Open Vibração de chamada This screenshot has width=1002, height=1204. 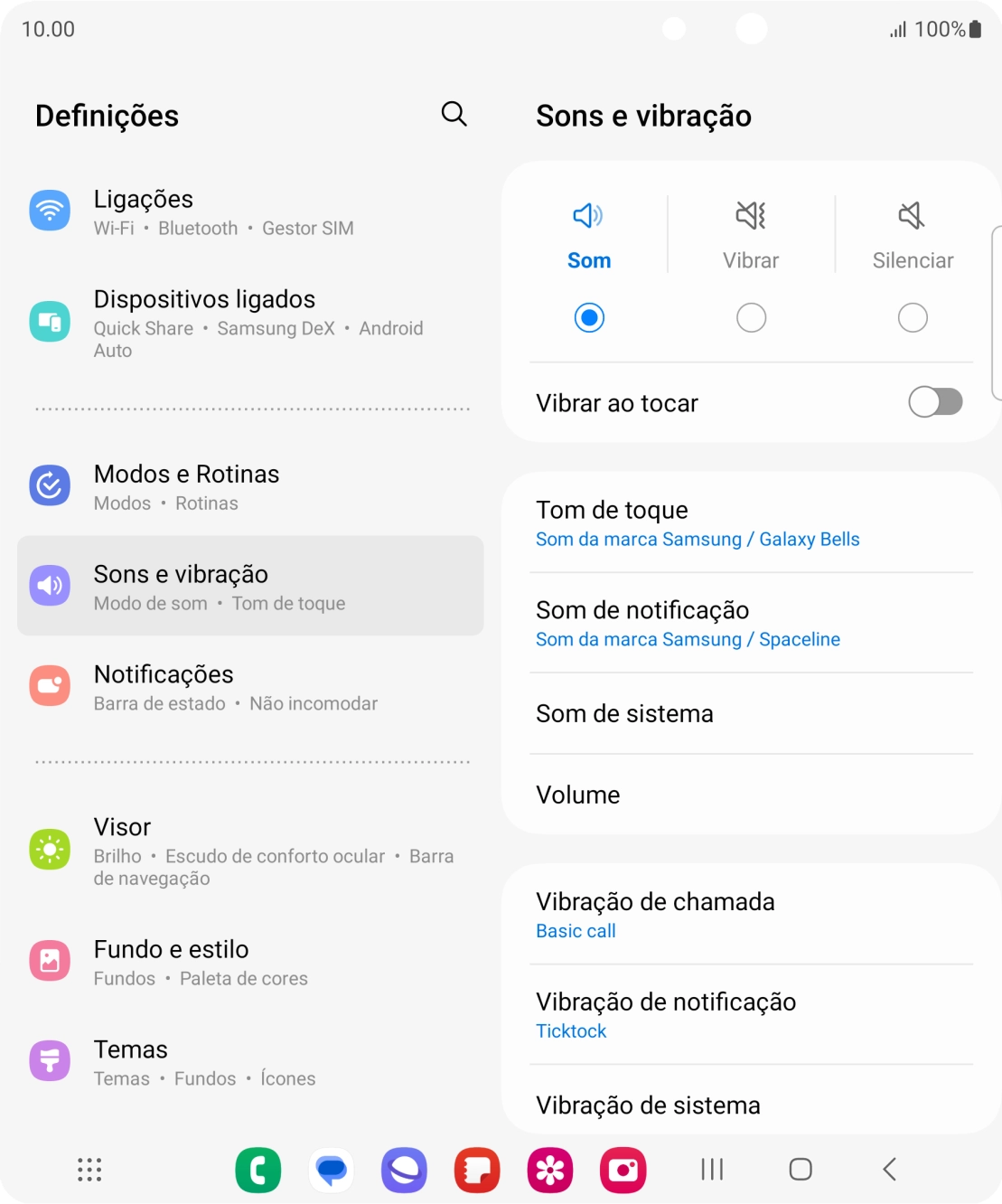point(750,915)
